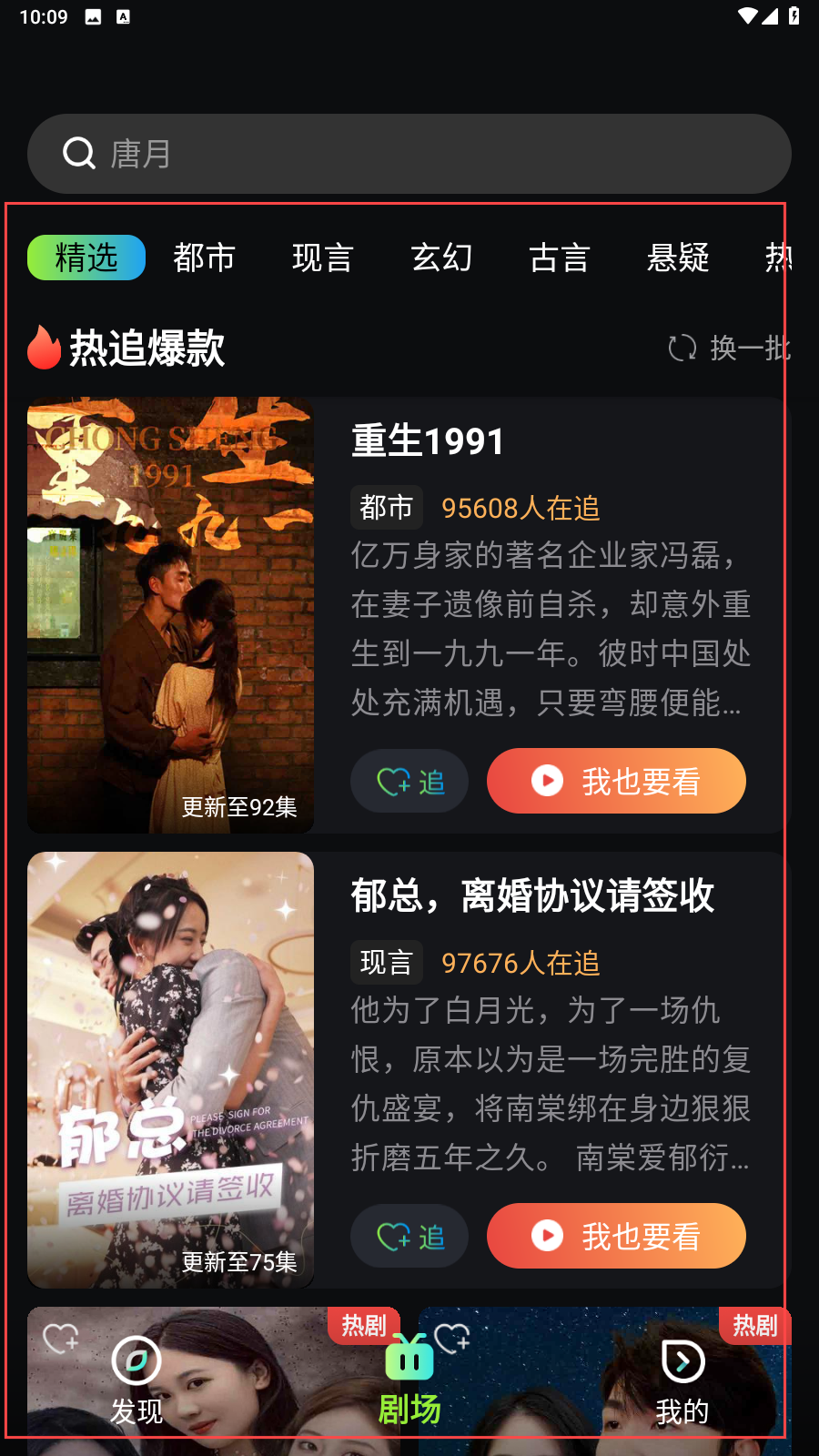Refresh hot picks with 换一批
Image resolution: width=819 pixels, height=1456 pixels.
tap(729, 348)
